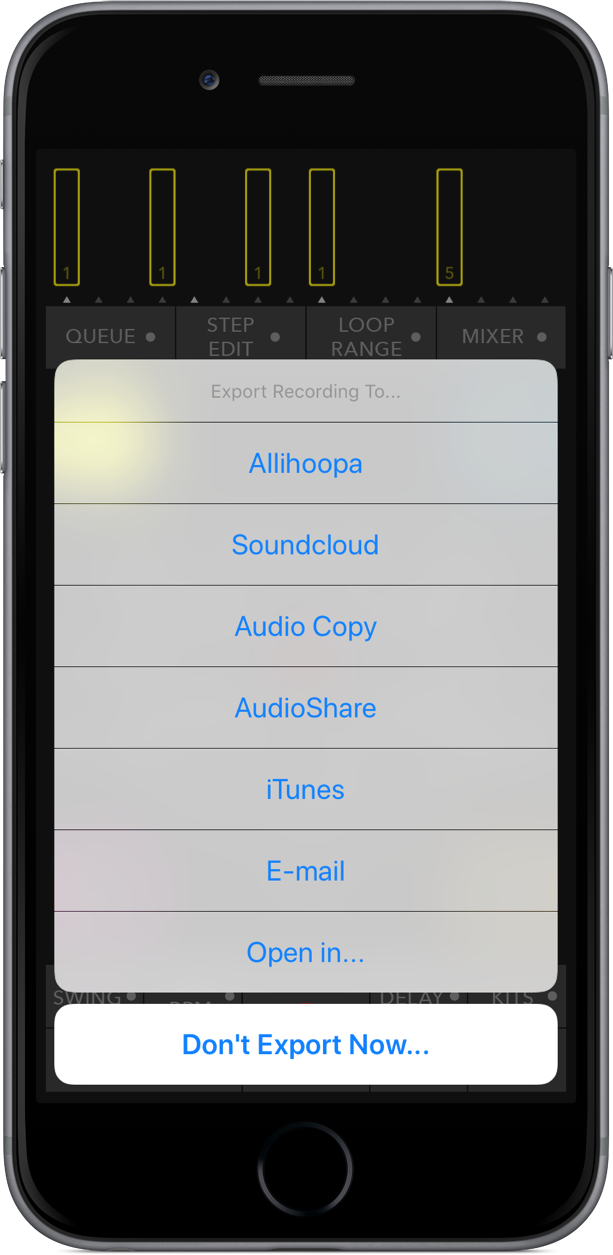The width and height of the screenshot is (613, 1255).
Task: Send the recording to AudioShare
Action: [306, 708]
